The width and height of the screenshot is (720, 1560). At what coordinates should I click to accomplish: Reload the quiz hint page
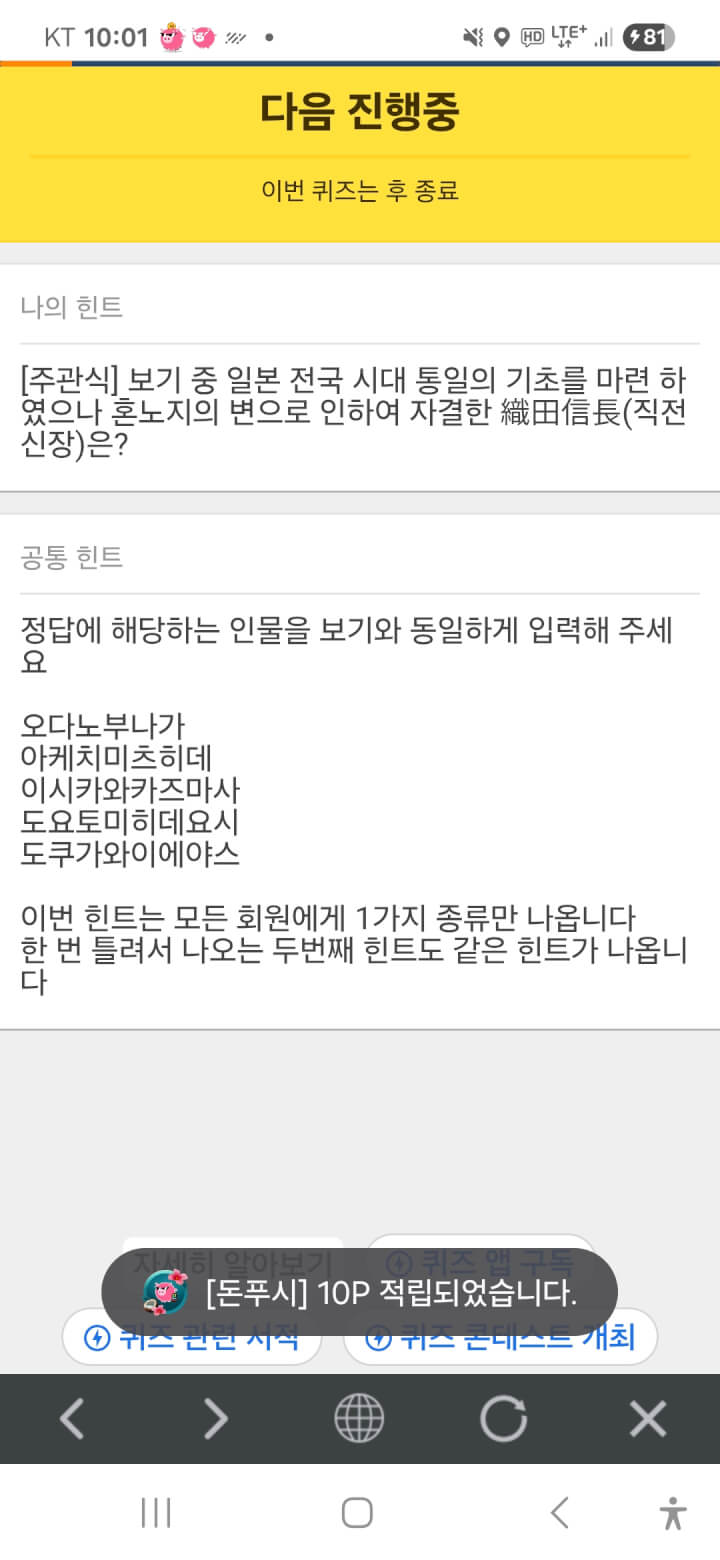pyautogui.click(x=503, y=1418)
